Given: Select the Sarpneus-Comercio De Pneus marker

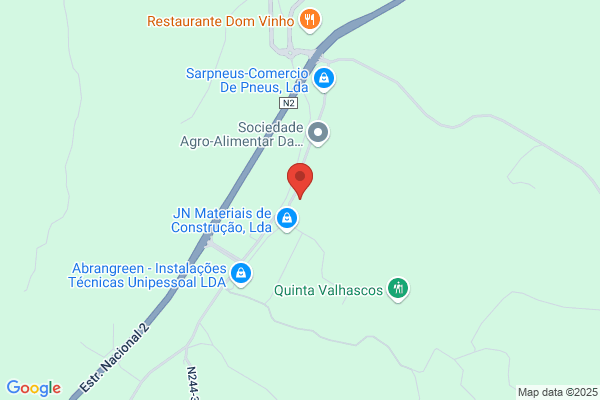Looking at the screenshot, I should (x=323, y=77).
